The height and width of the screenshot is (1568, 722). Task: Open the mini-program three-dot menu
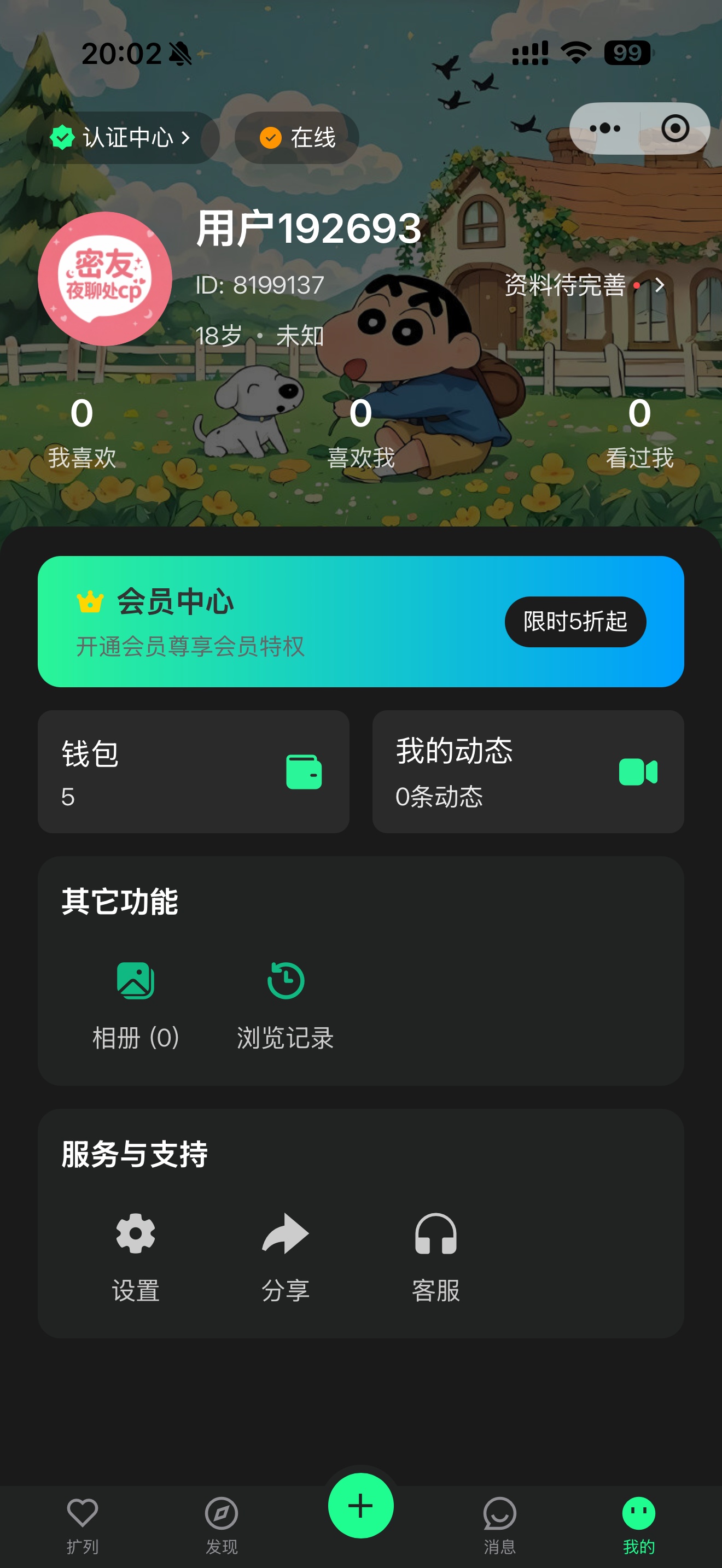604,128
